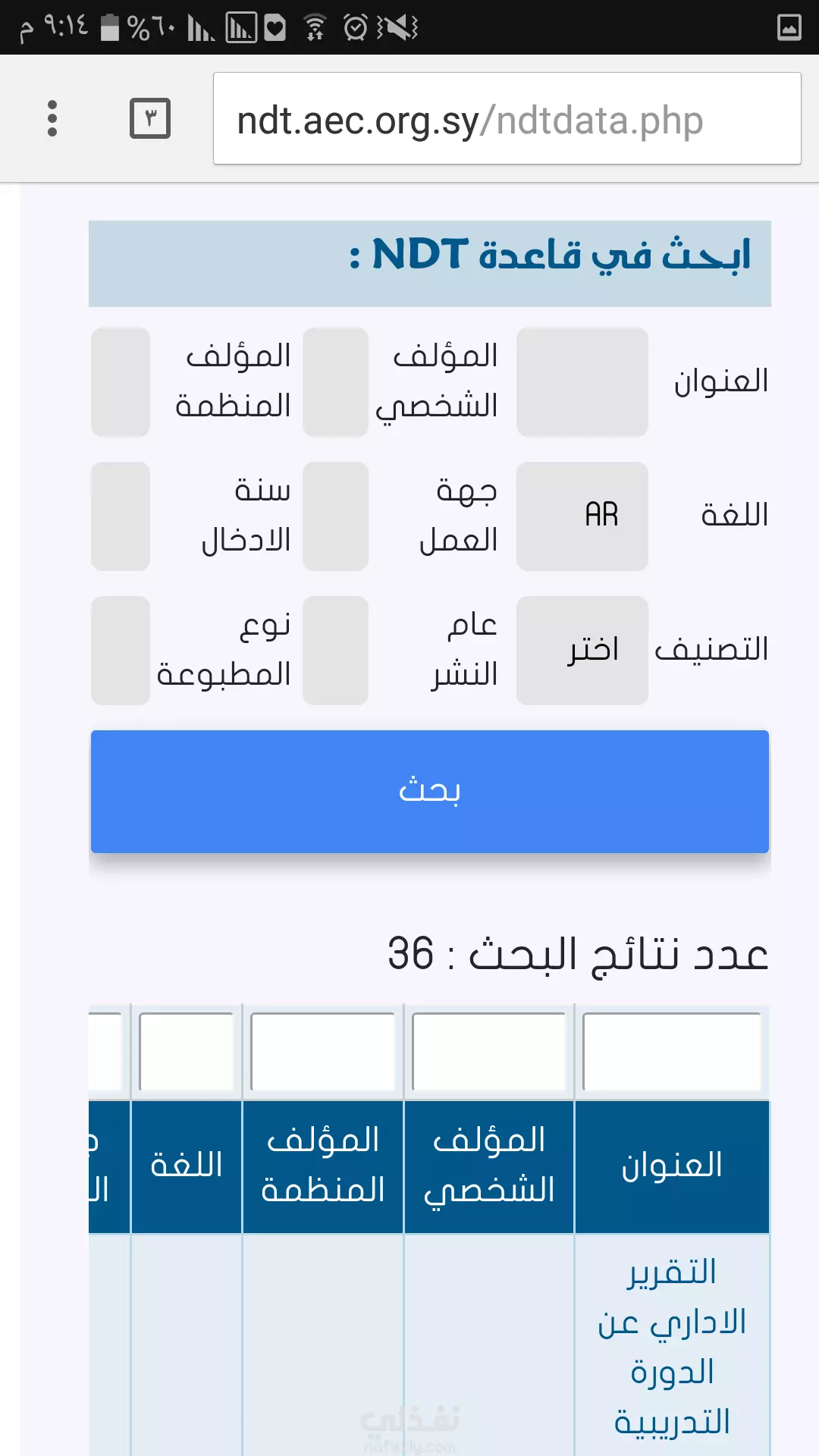Focus the سنة الادخال field
This screenshot has height=1456, width=819.
tap(121, 516)
